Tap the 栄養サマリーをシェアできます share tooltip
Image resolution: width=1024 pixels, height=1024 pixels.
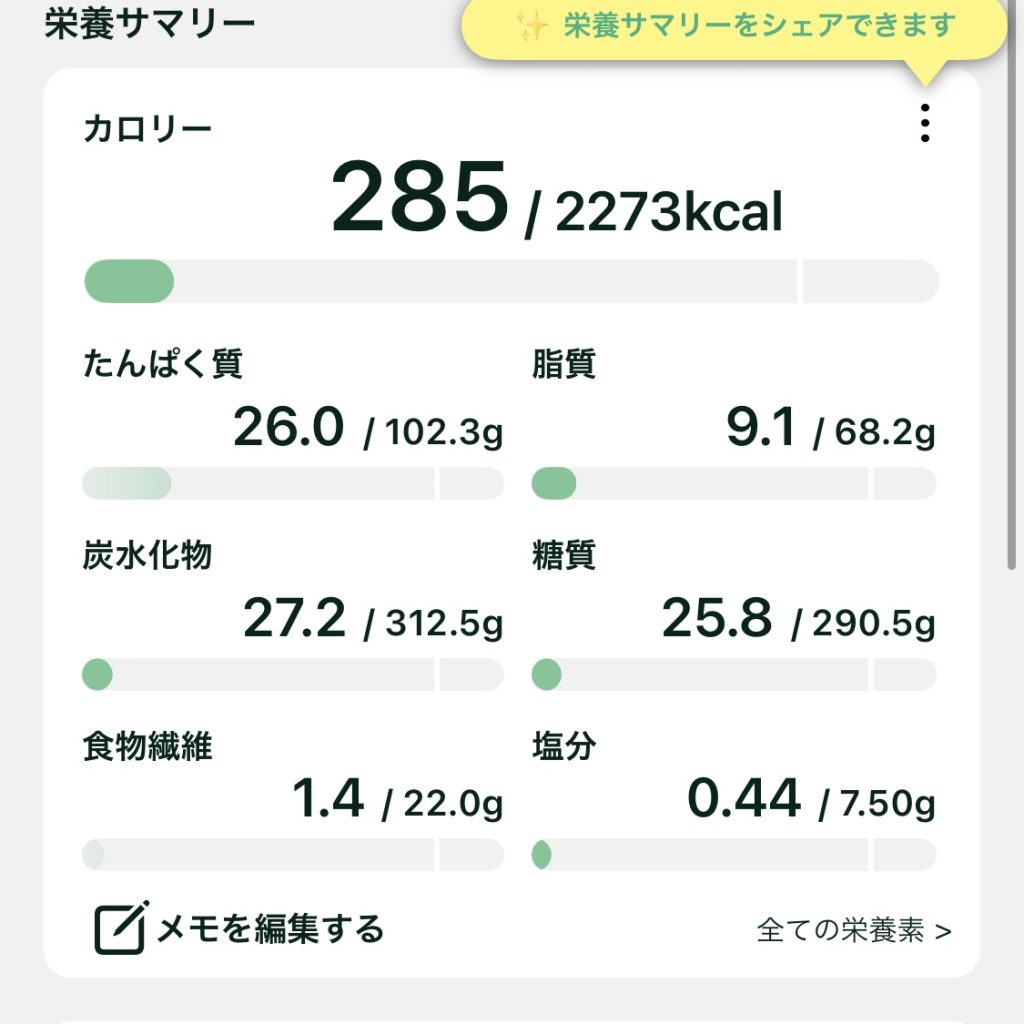[734, 25]
